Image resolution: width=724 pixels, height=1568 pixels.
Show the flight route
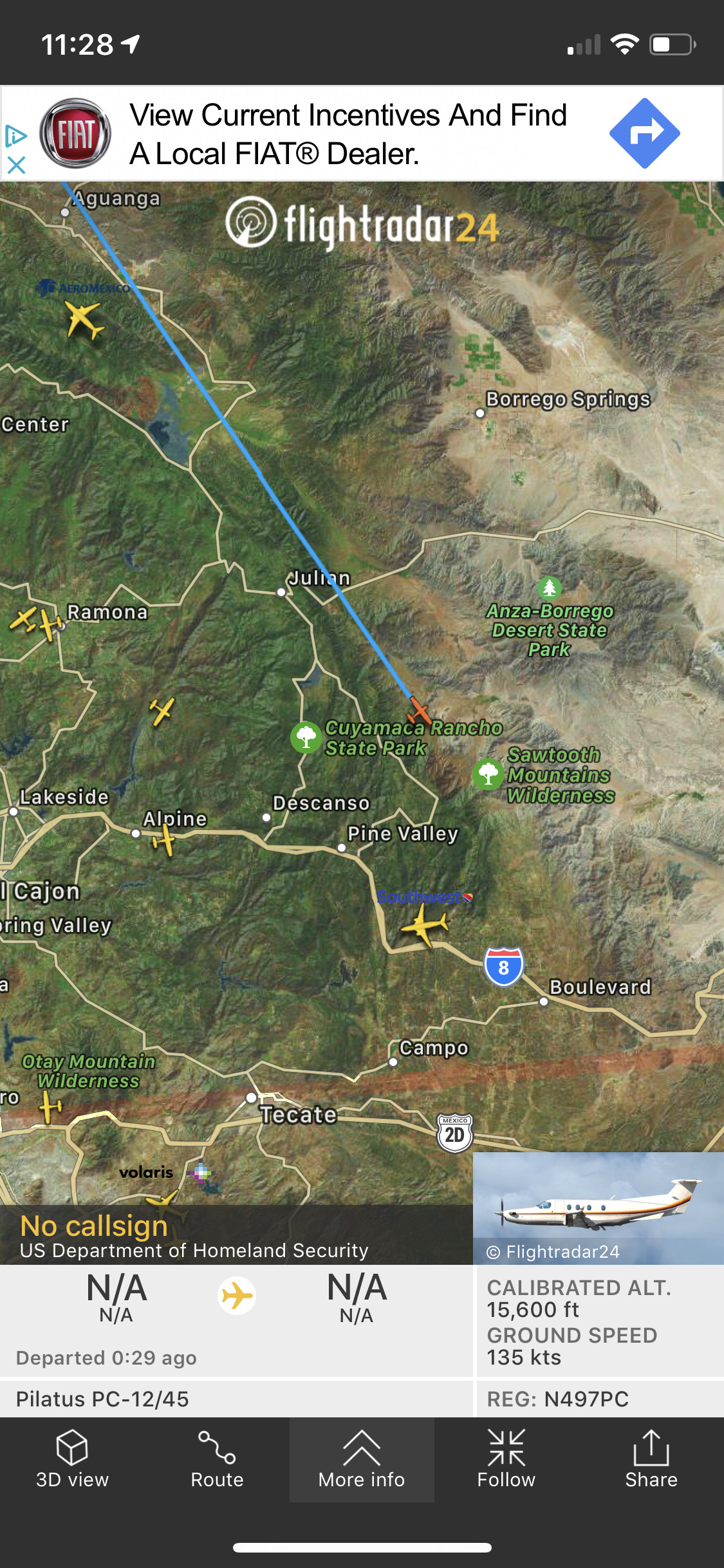(x=217, y=1459)
